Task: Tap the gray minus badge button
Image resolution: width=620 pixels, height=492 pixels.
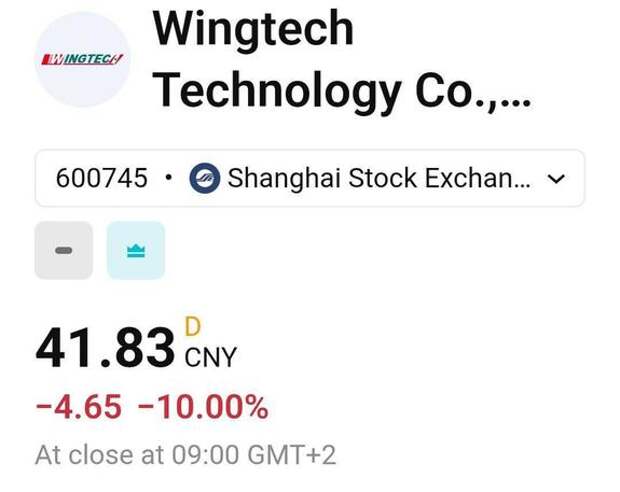Action: coord(64,251)
